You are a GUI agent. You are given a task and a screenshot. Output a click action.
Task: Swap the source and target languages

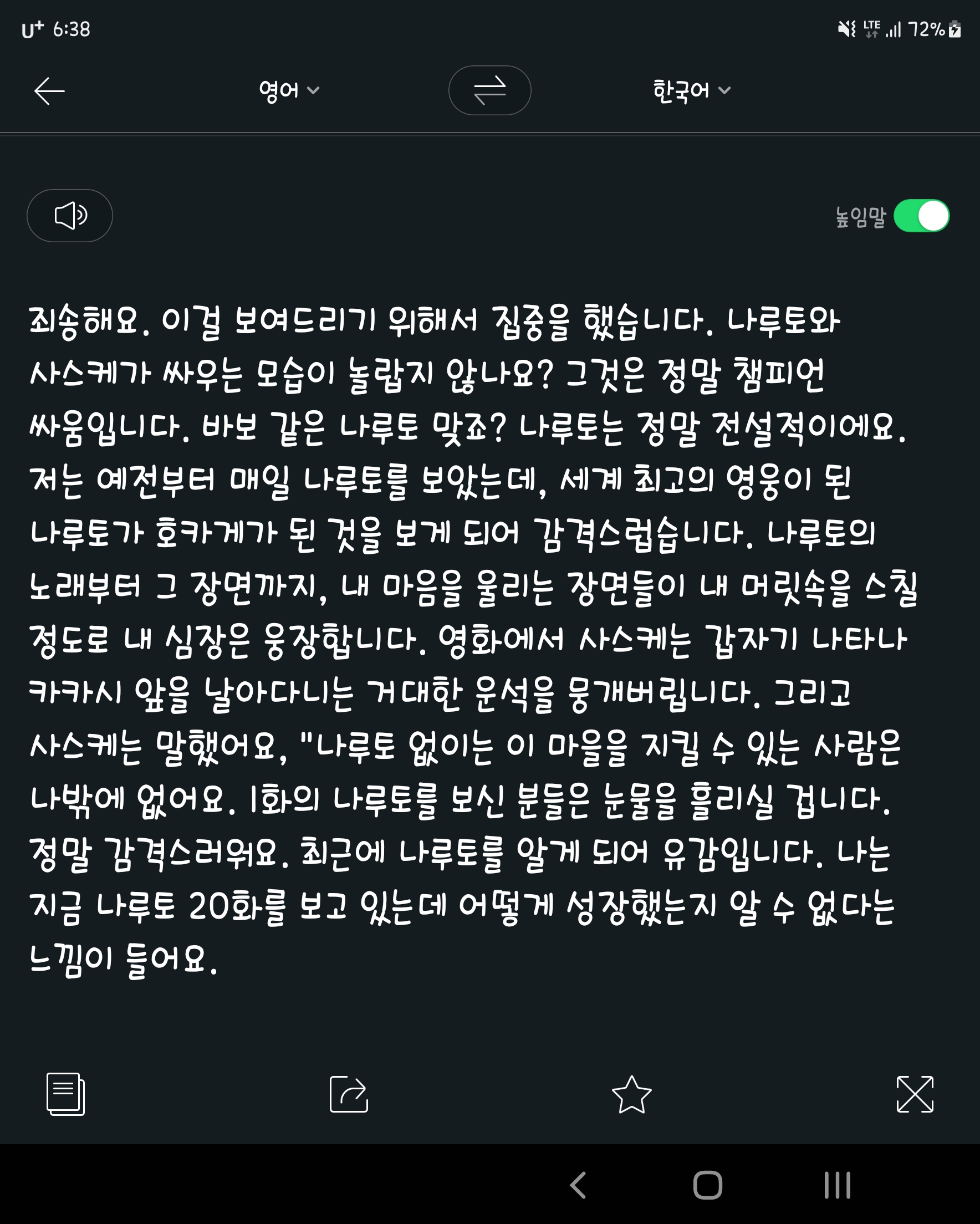[489, 90]
